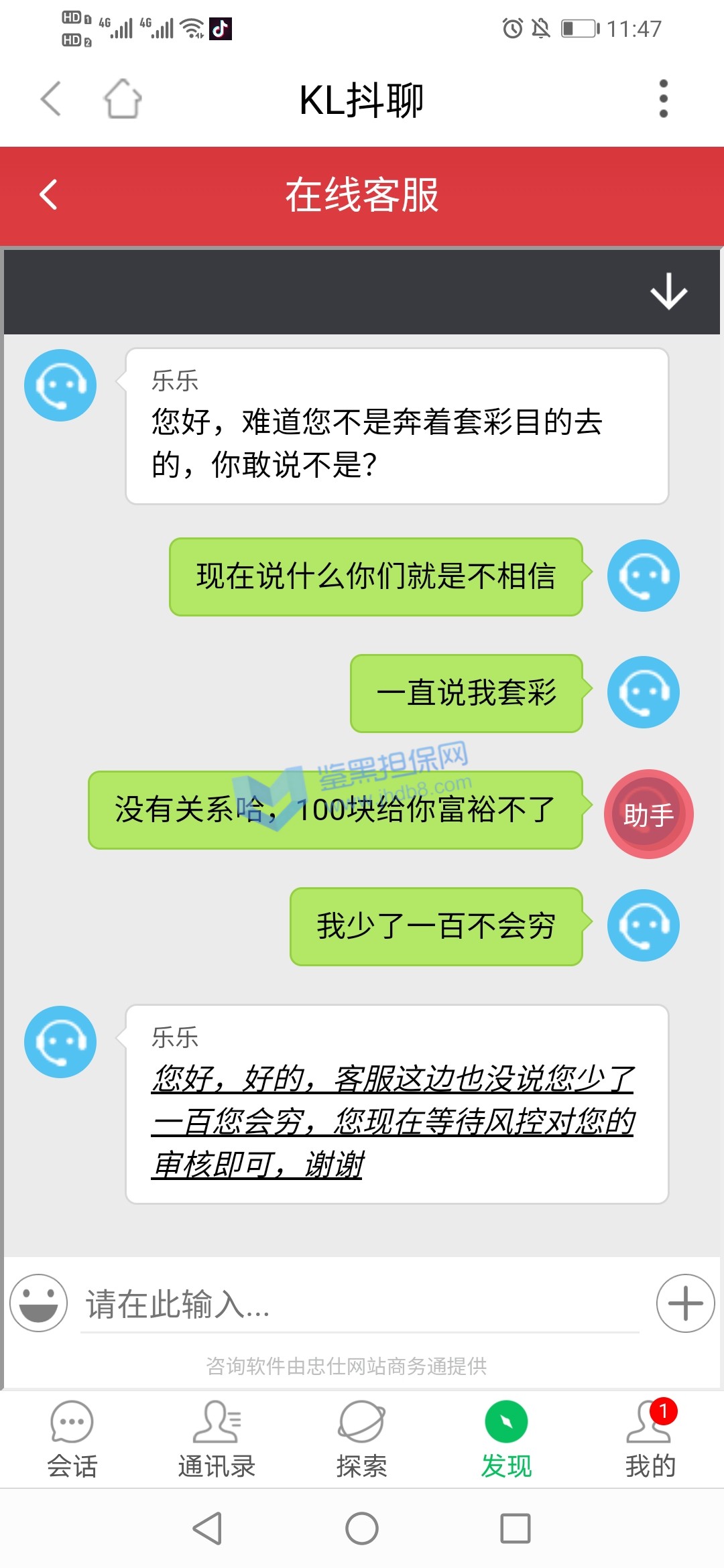Tap the down arrow in the dark bar
Viewport: 724px width, 1568px height.
668,291
